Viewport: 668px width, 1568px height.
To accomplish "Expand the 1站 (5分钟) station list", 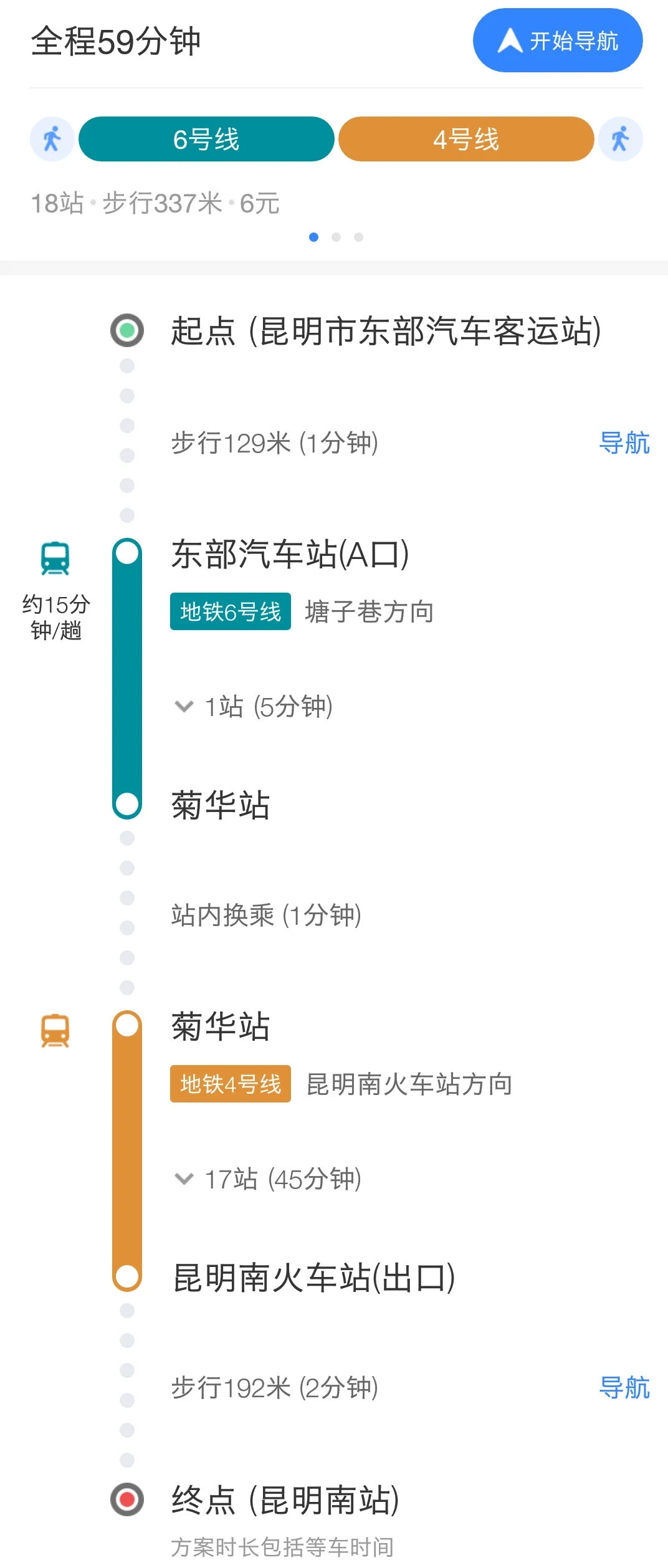I will 255,707.
